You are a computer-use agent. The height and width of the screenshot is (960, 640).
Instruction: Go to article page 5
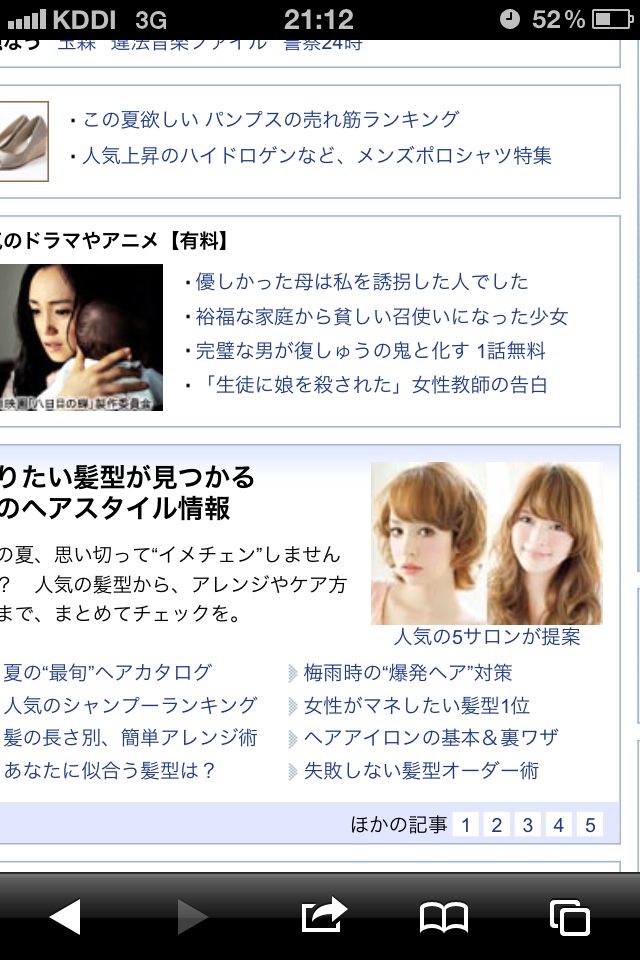[590, 825]
